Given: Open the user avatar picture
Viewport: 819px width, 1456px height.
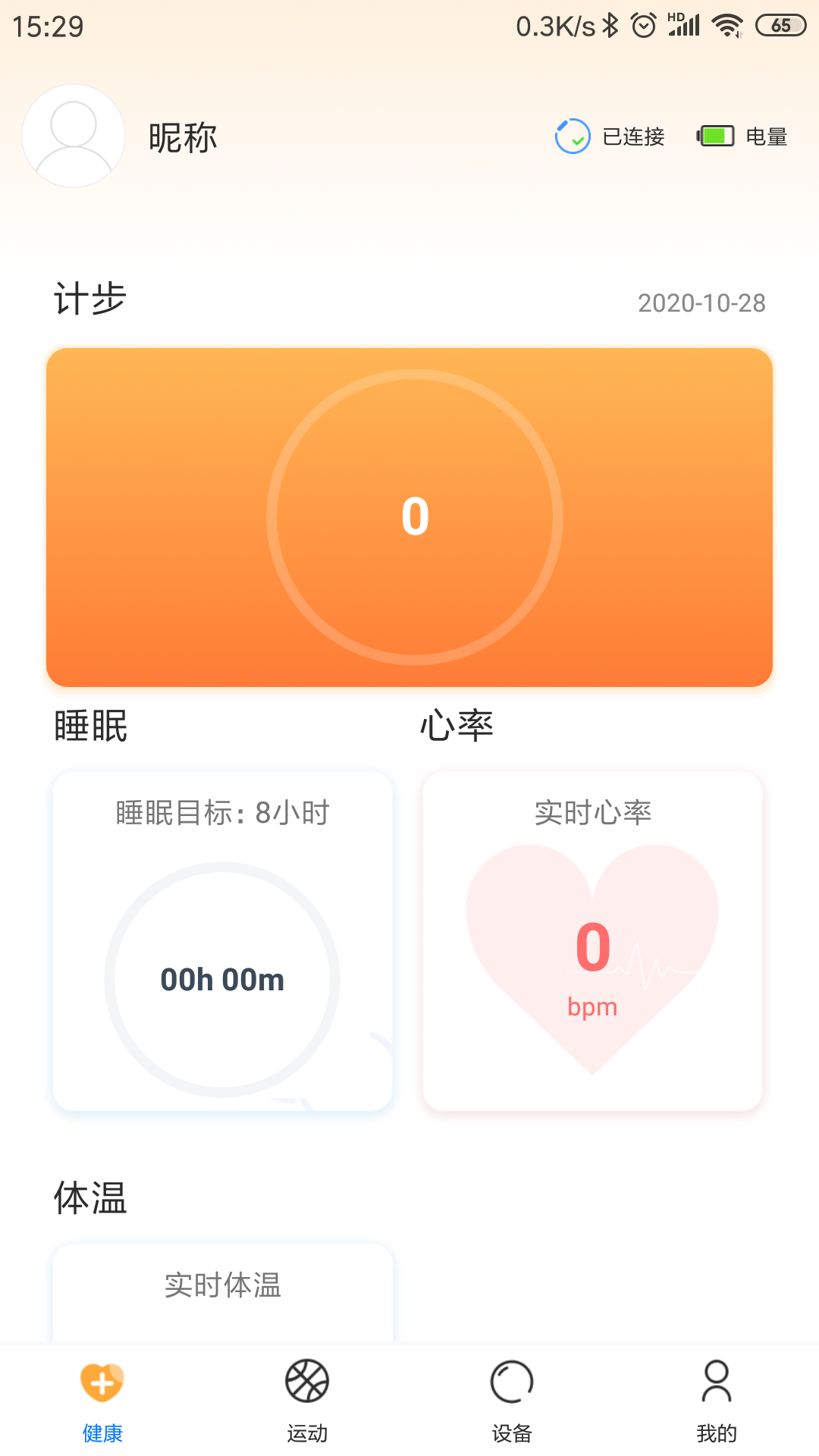Looking at the screenshot, I should [74, 136].
